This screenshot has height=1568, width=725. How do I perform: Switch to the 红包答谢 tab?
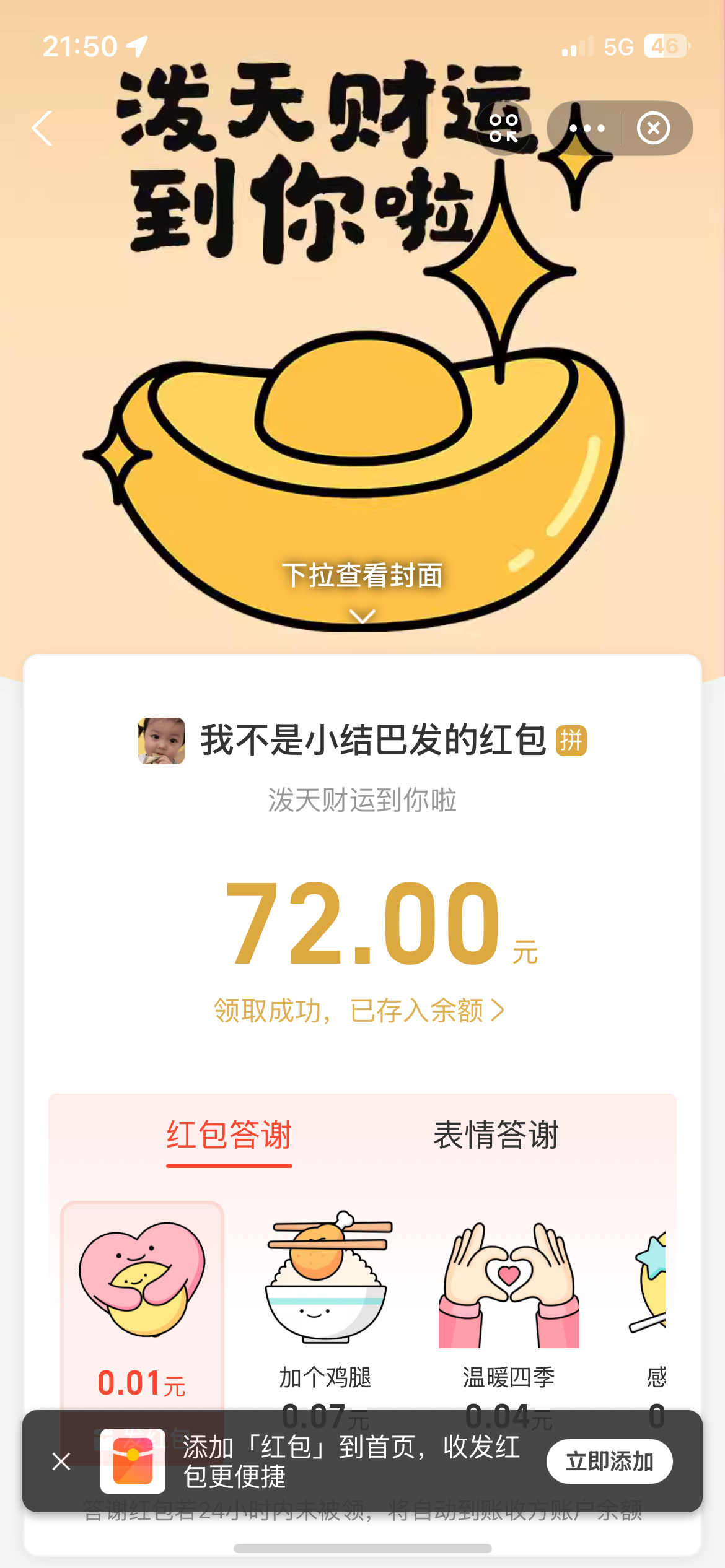pos(229,1136)
